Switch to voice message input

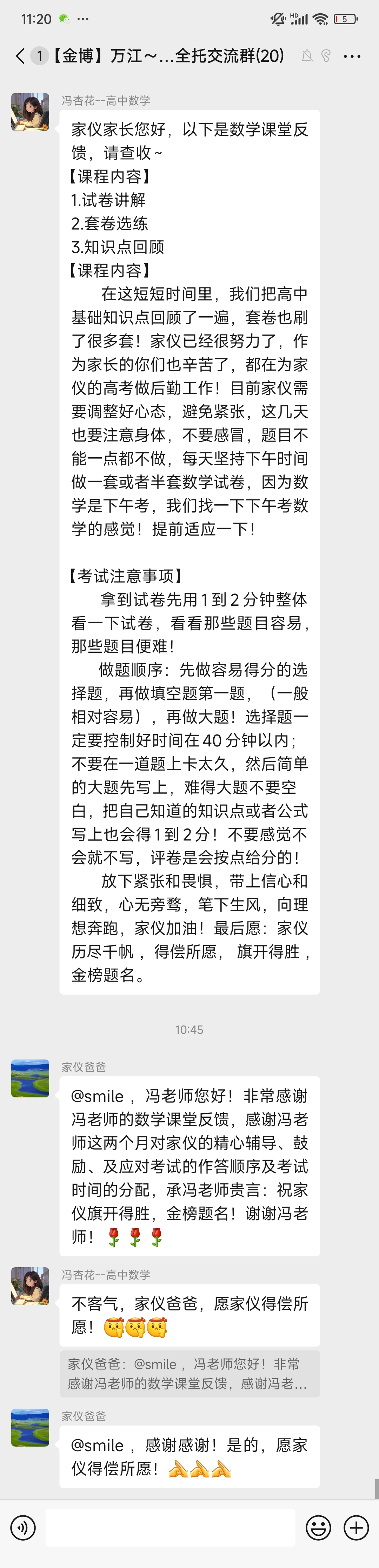tap(23, 1527)
